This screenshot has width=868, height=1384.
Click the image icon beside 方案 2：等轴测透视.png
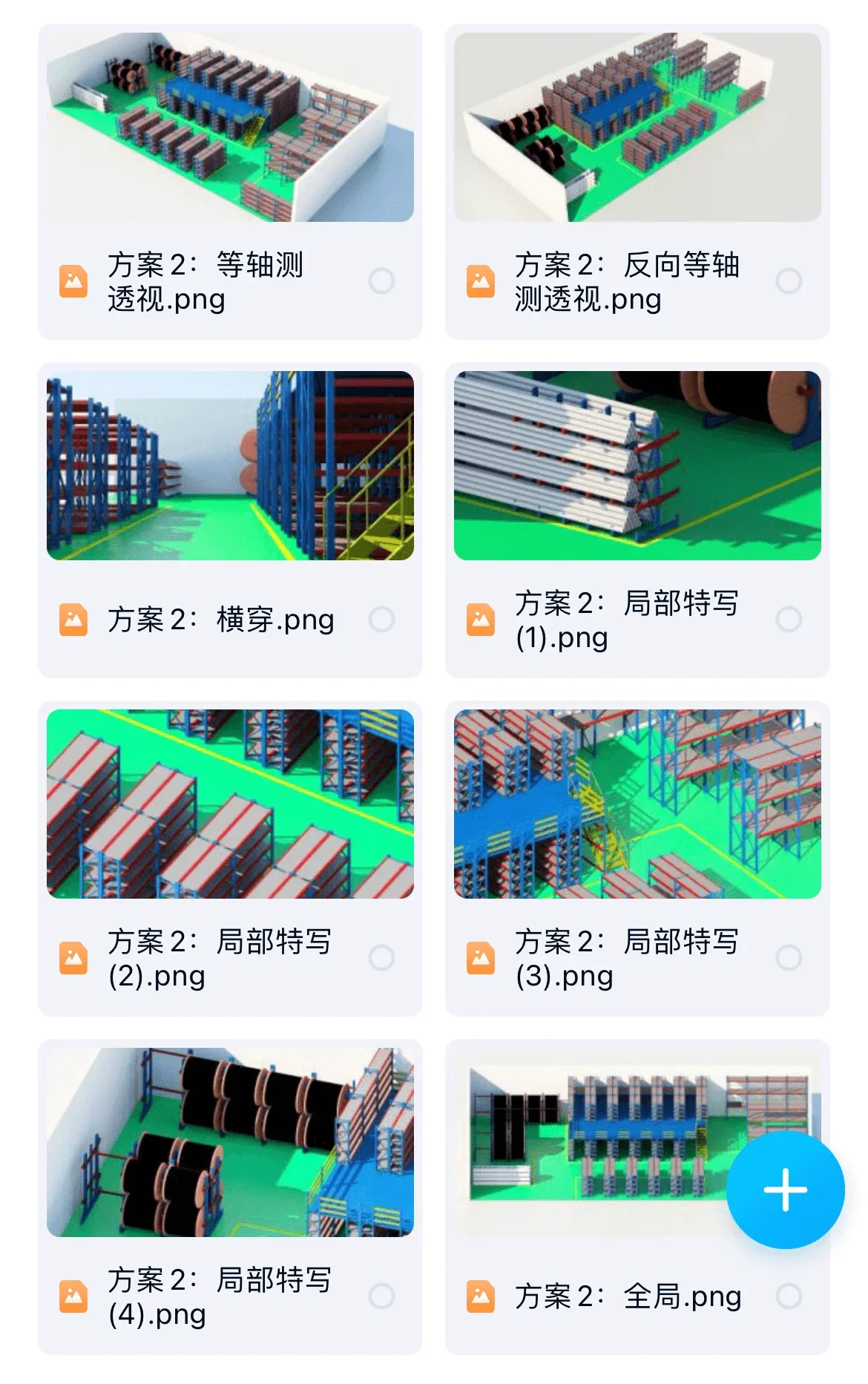[x=73, y=282]
